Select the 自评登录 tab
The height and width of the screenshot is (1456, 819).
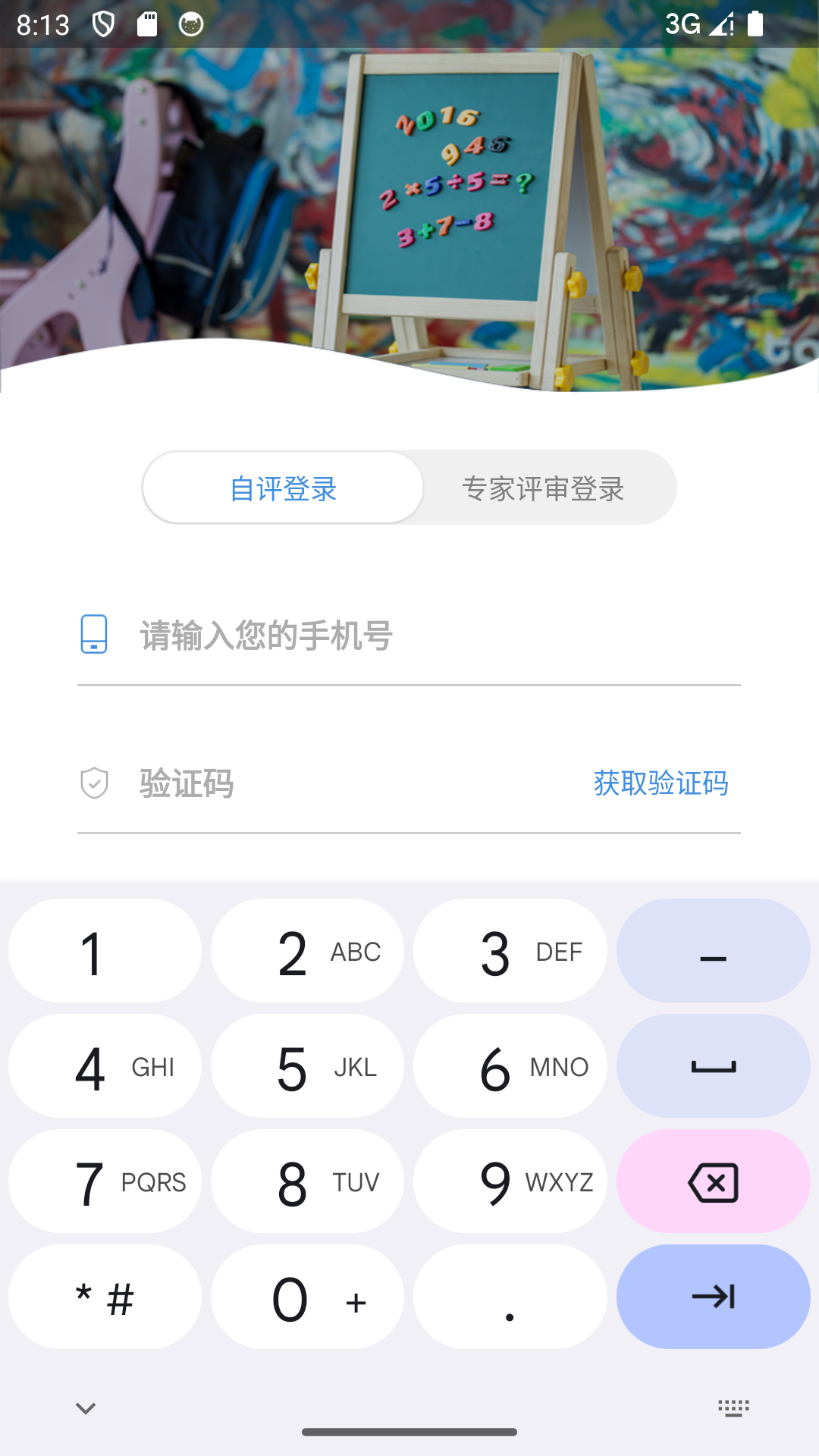click(x=282, y=487)
